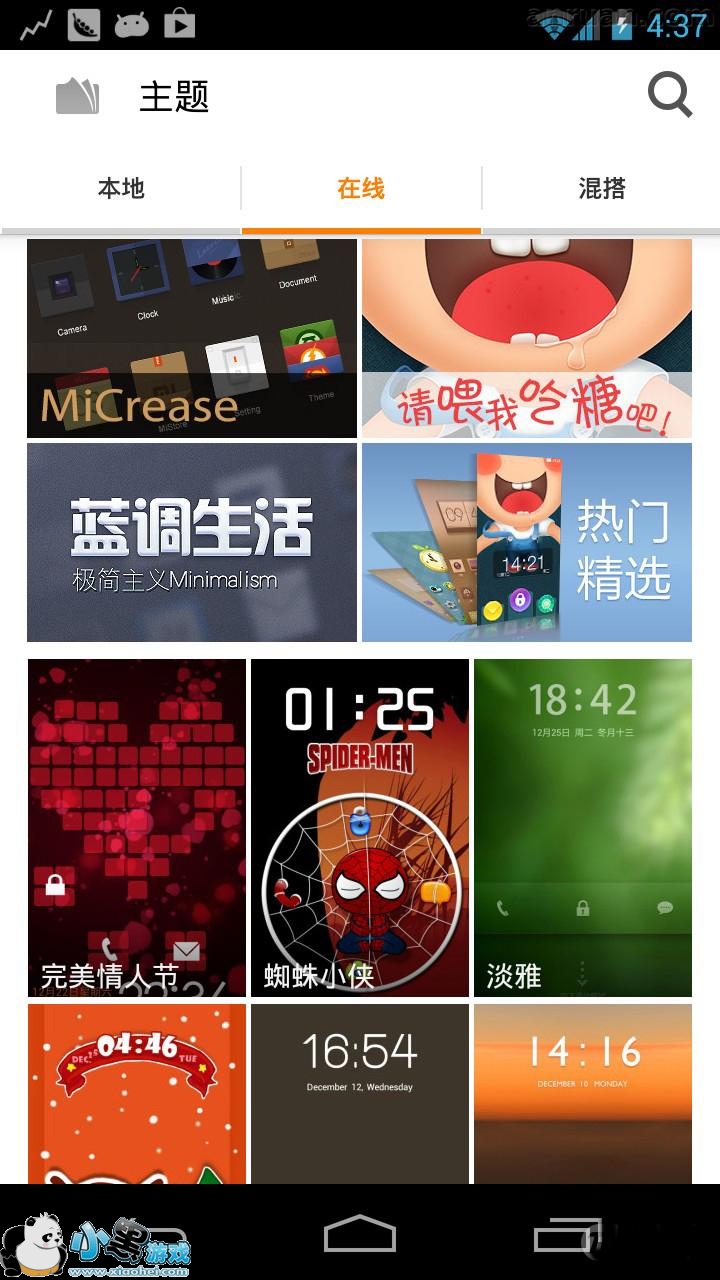Open the 热门精选 collection
Viewport: 720px width, 1280px height.
(x=527, y=542)
